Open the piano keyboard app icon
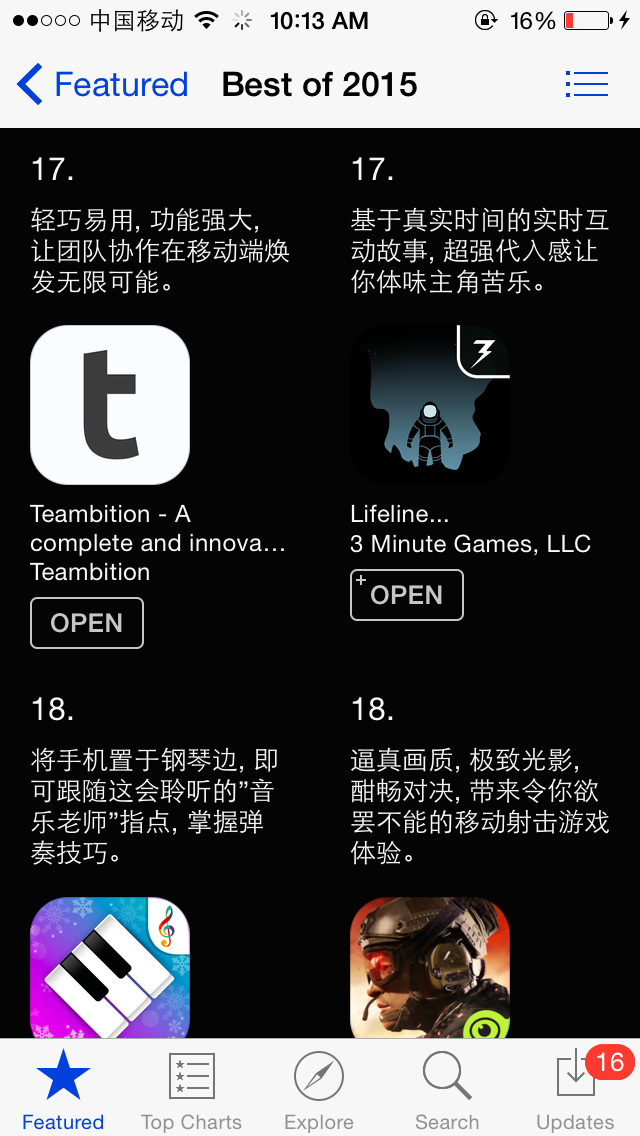 110,967
